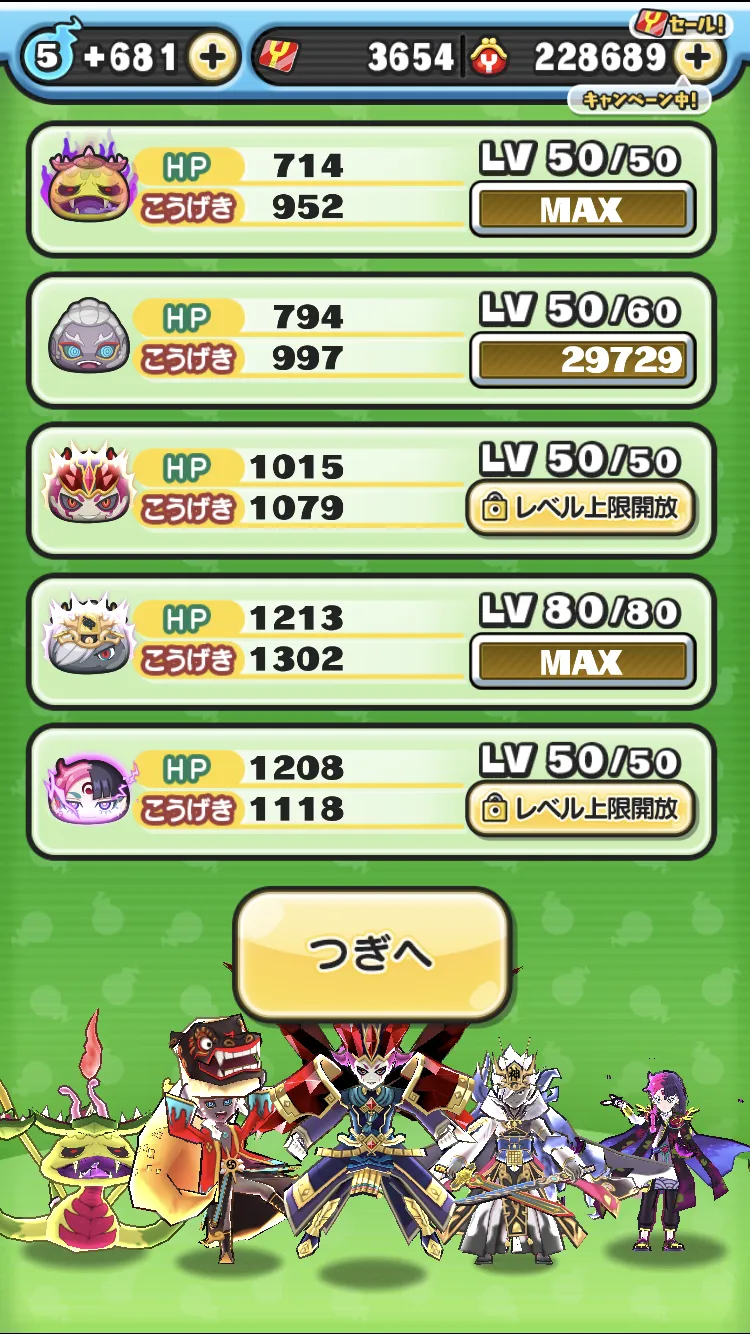The width and height of the screenshot is (750, 1334).
Task: Tap the つぎへ button to continue
Action: (x=372, y=955)
